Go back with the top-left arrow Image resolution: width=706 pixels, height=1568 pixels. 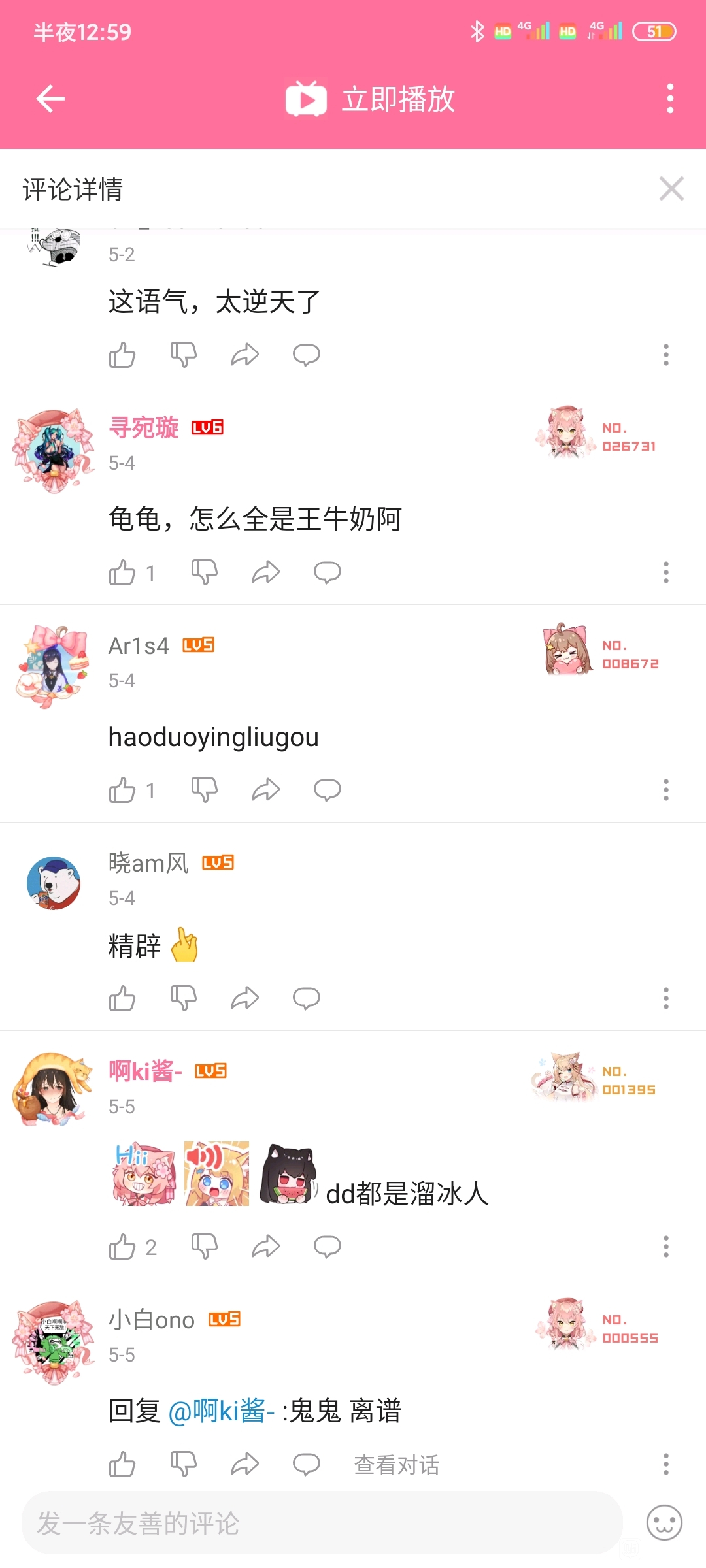pos(50,99)
